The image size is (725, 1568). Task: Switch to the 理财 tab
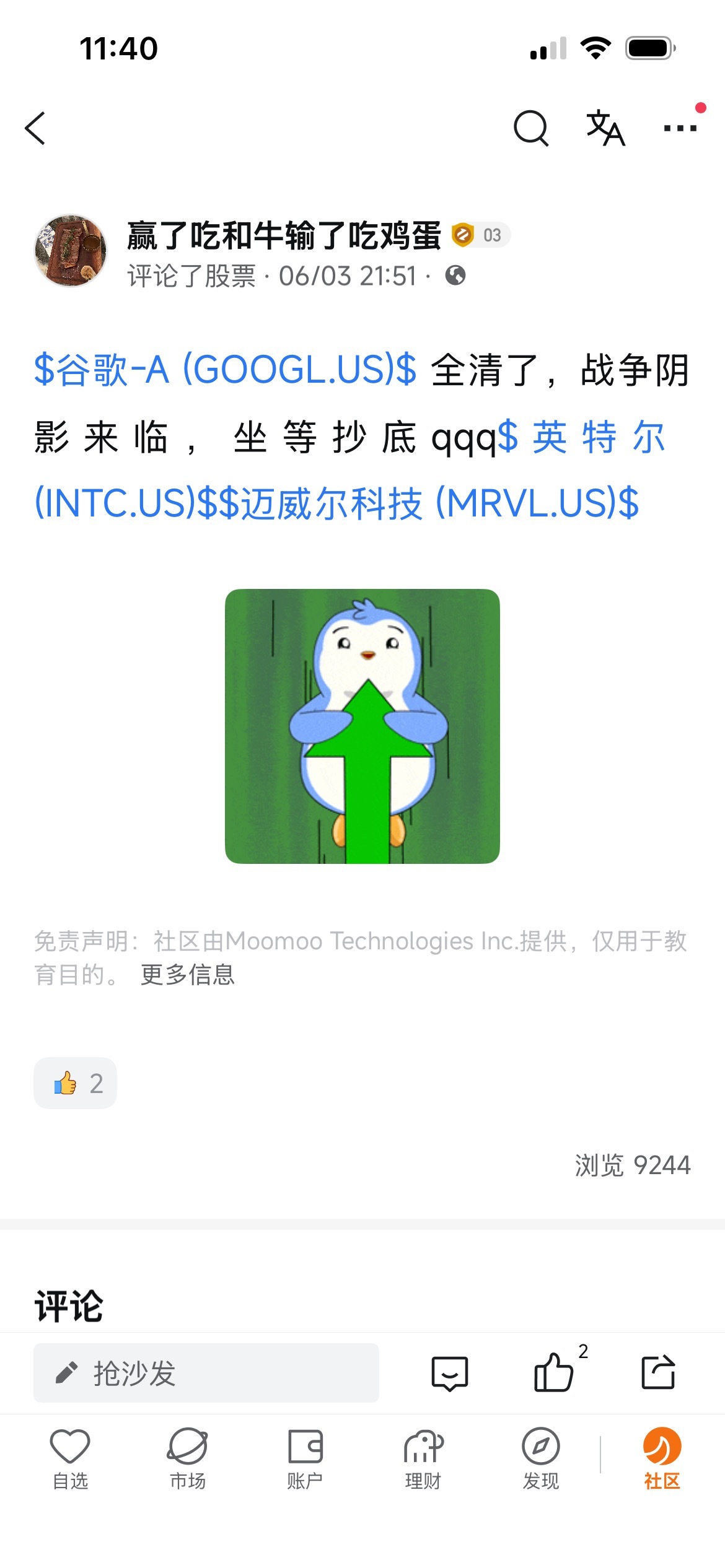click(x=423, y=1459)
